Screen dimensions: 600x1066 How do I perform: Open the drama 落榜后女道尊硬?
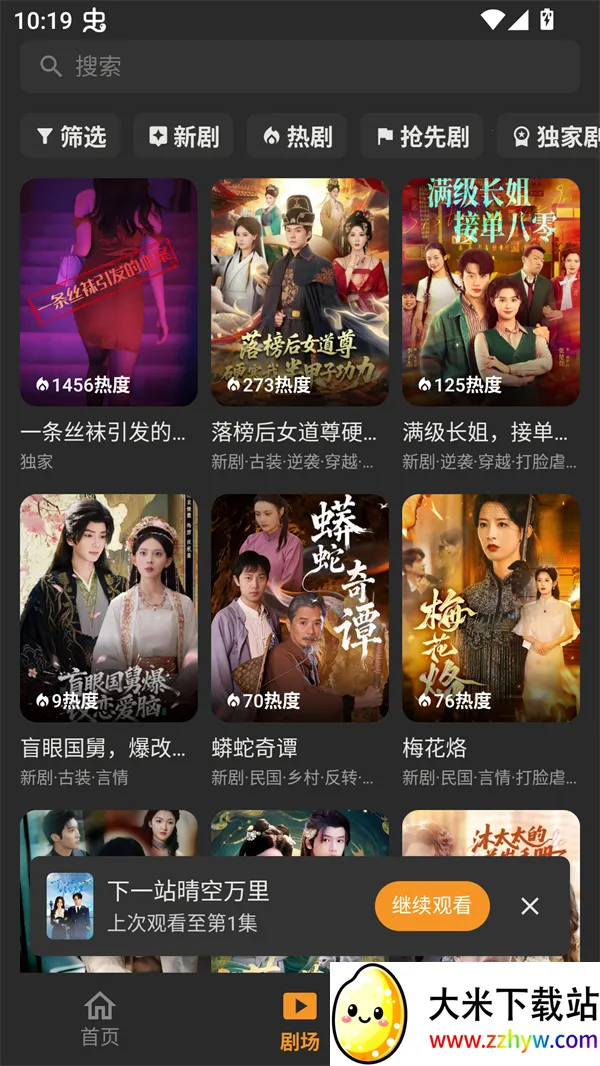pyautogui.click(x=300, y=292)
